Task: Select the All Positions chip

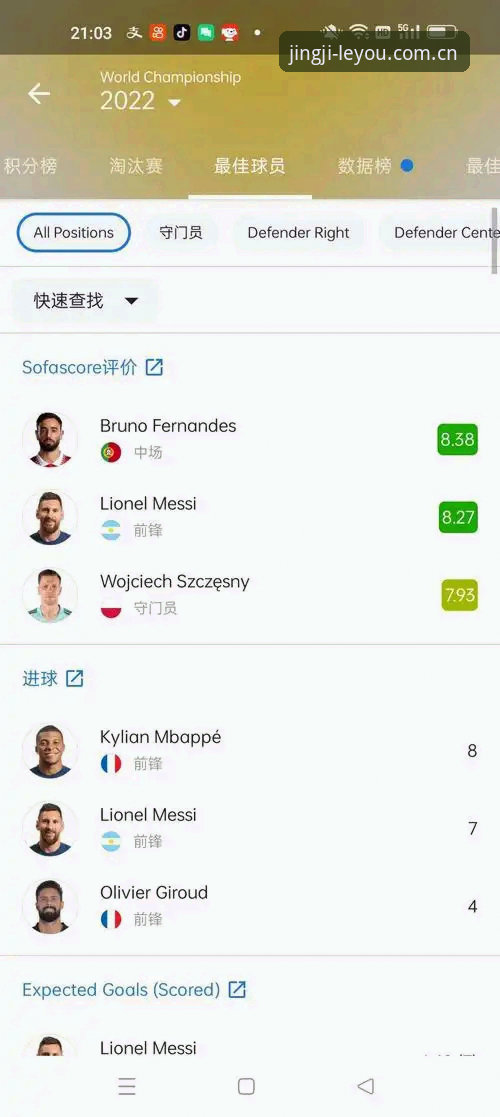Action: point(73,232)
